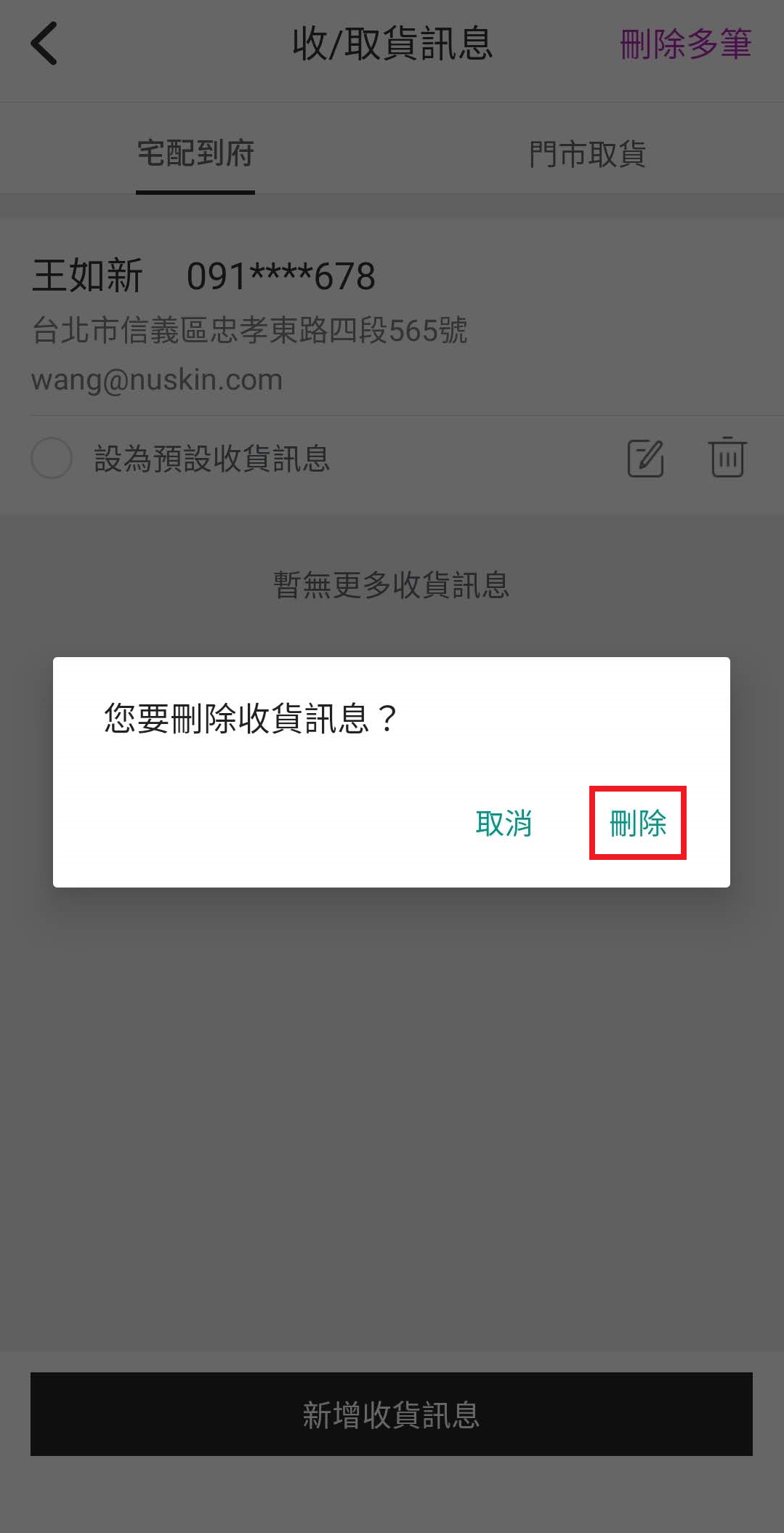Tap 刪除多筆 to delete multiple entries

tap(685, 44)
